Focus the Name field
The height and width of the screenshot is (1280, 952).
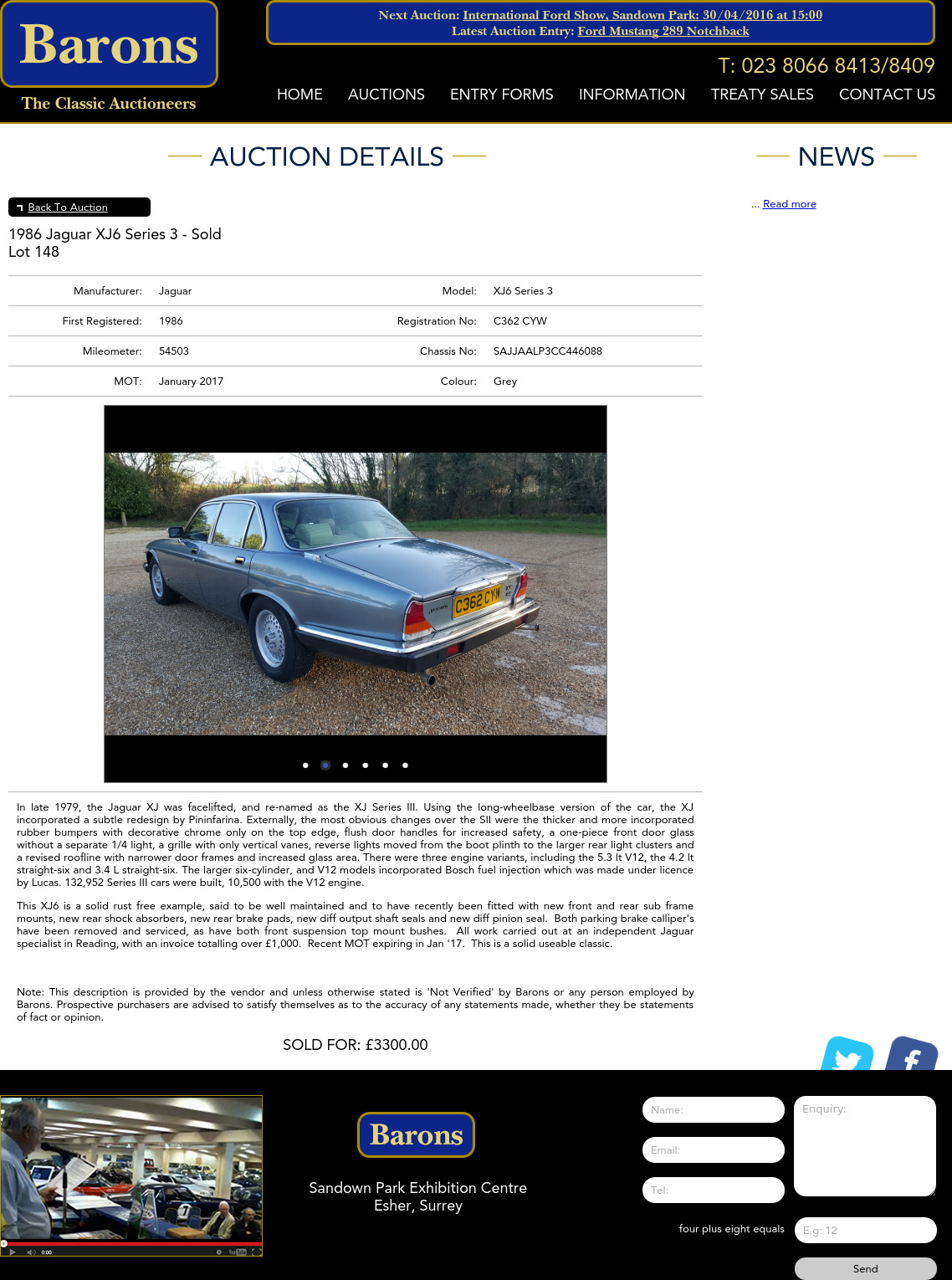click(x=713, y=1110)
